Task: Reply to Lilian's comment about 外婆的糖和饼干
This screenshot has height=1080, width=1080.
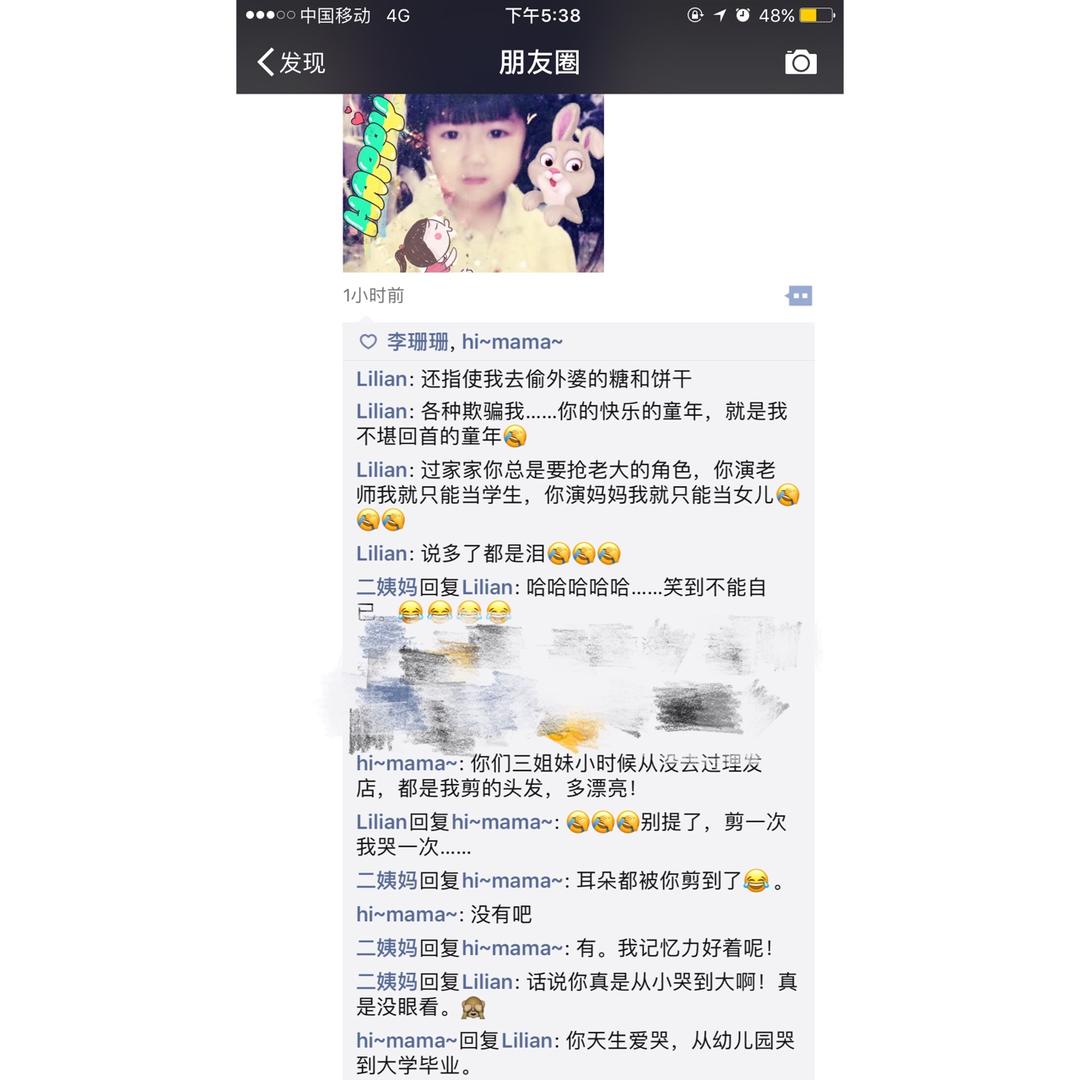Action: click(555, 379)
